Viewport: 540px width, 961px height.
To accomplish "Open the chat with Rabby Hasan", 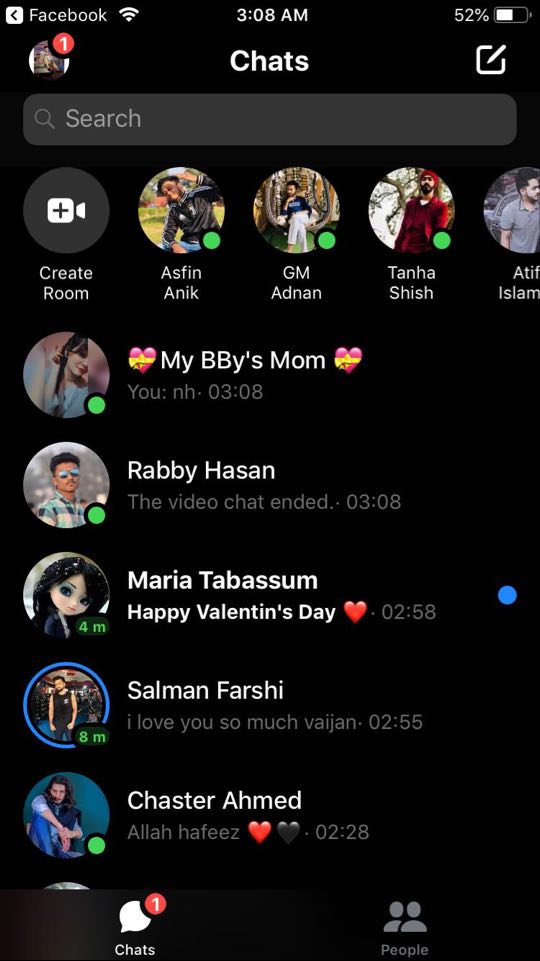I will (270, 485).
